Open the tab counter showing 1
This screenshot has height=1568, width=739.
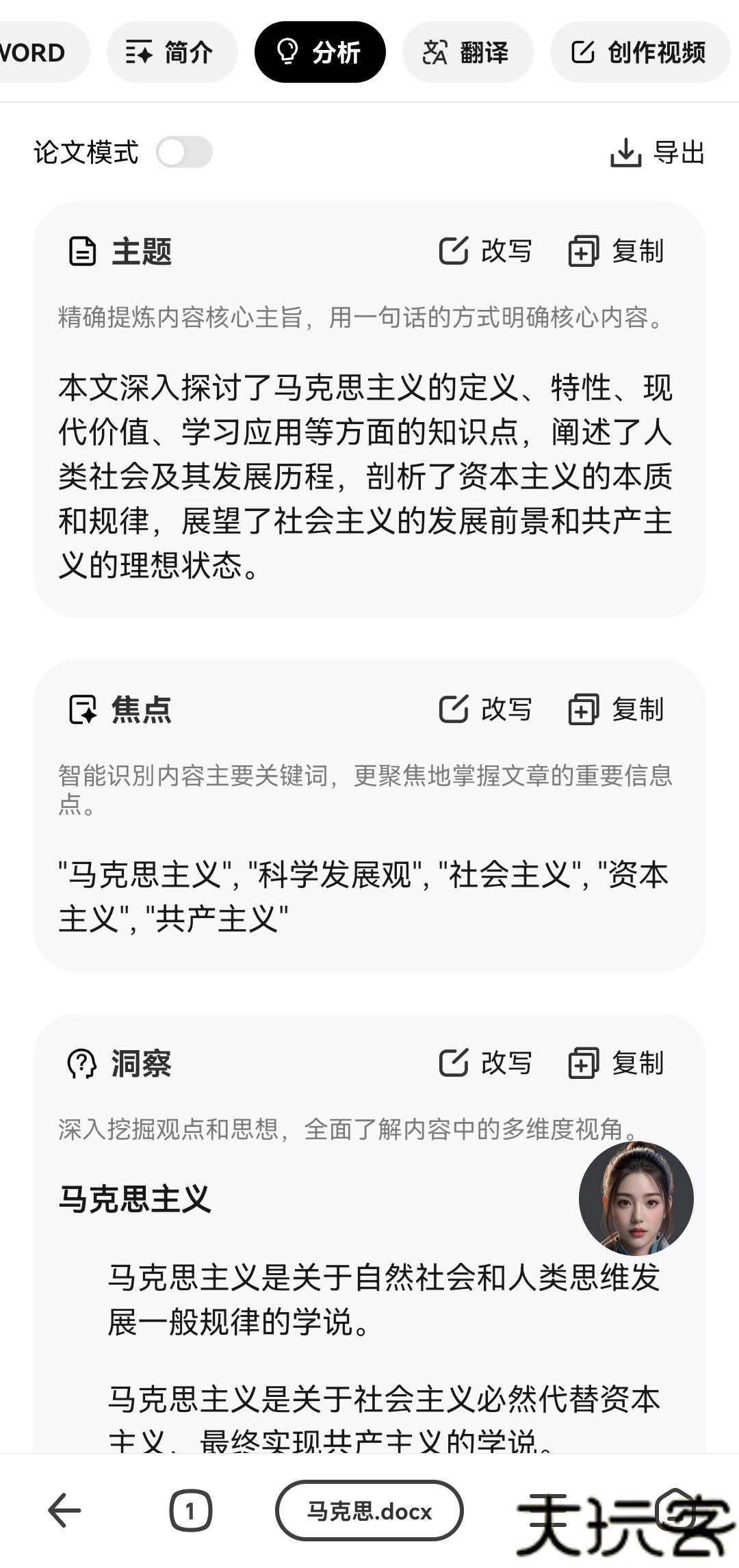click(x=190, y=1511)
